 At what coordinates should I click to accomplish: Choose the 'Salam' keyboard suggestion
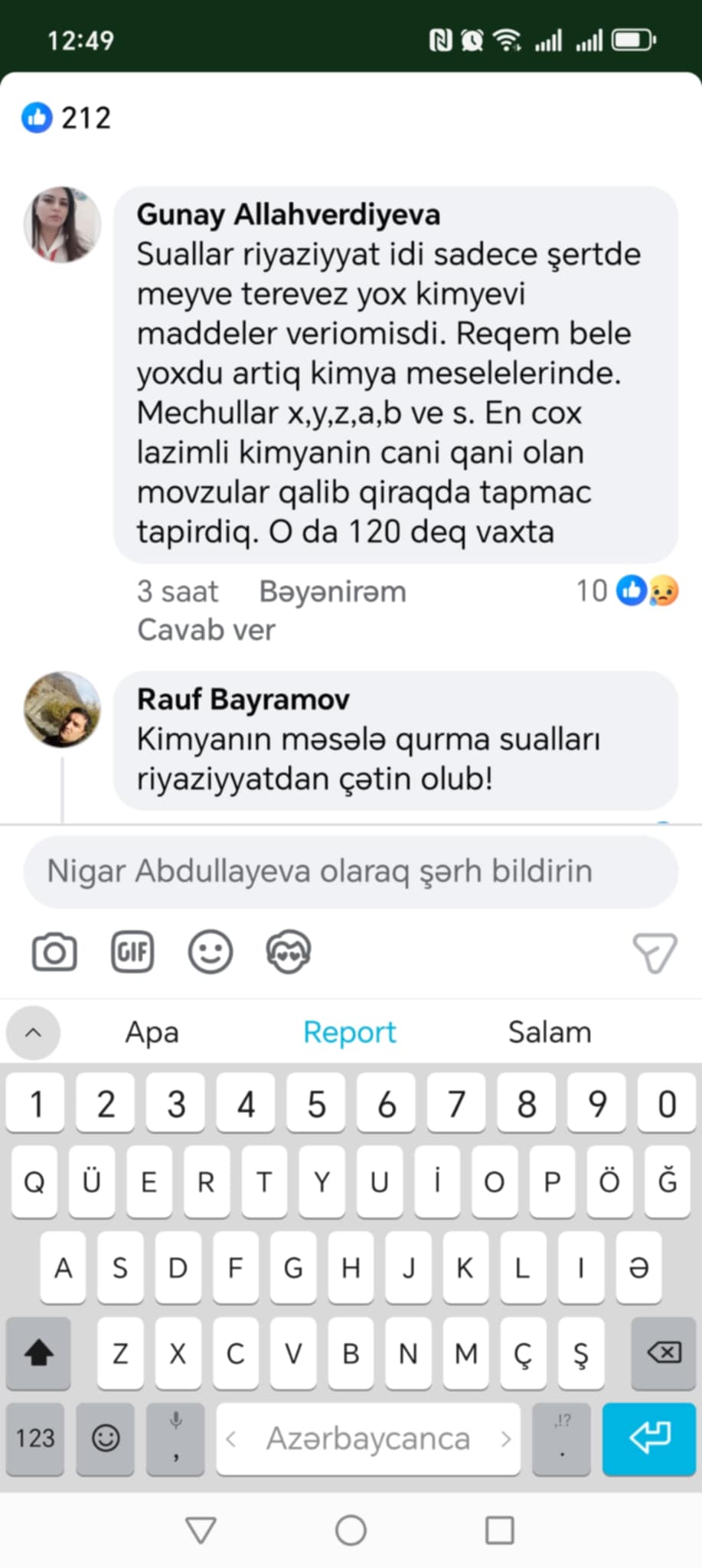[550, 1032]
